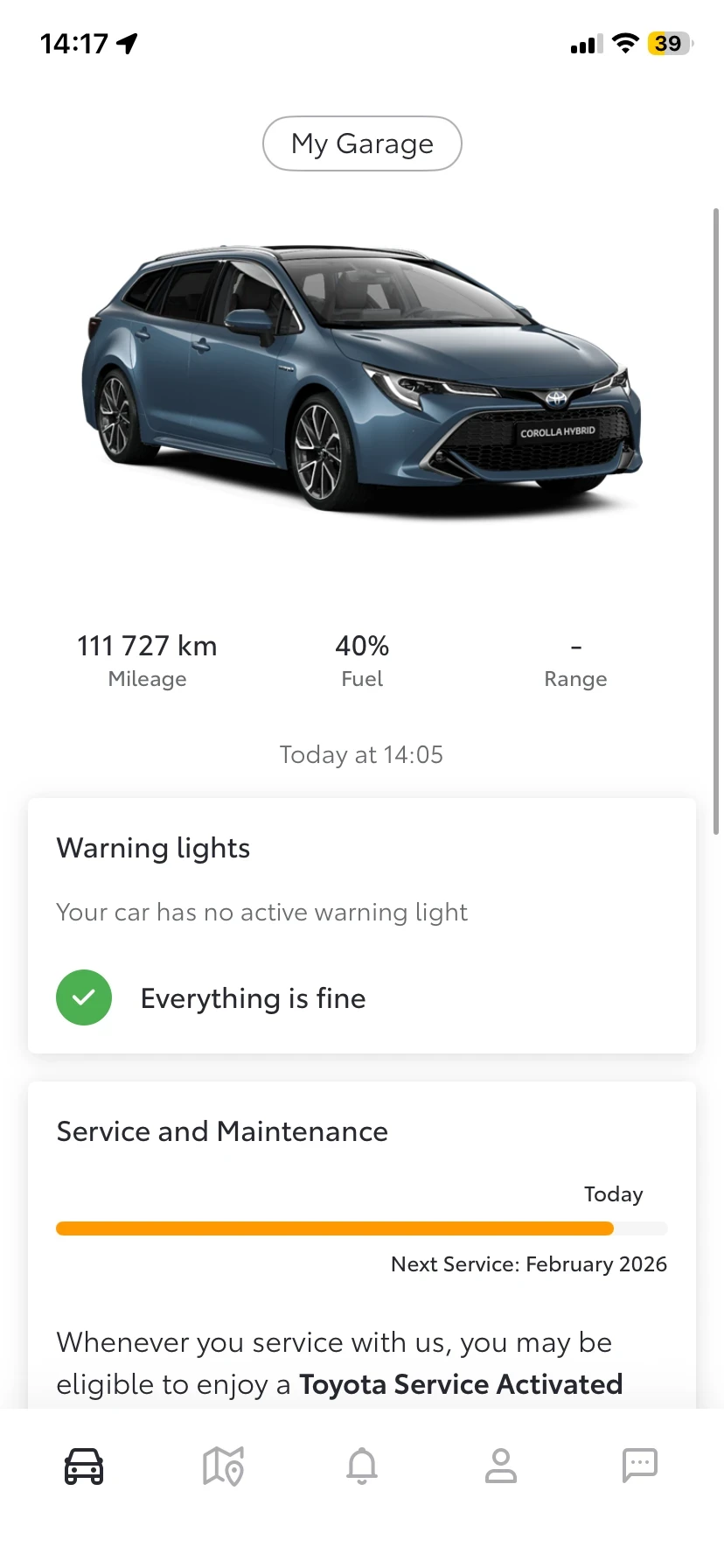This screenshot has height=1568, width=724.
Task: Switch to the map location tab
Action: tap(223, 1466)
